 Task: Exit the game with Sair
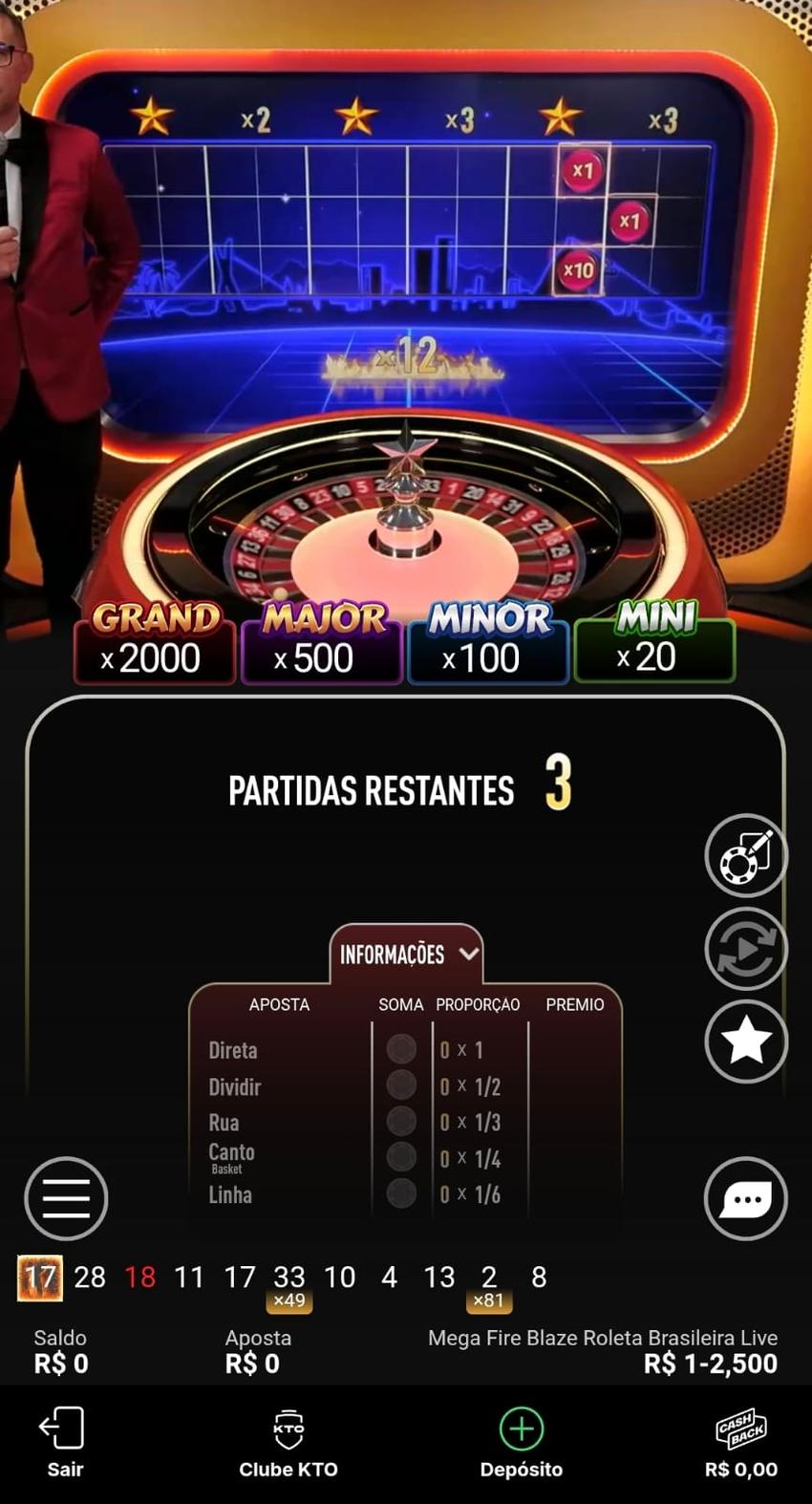pos(65,1442)
